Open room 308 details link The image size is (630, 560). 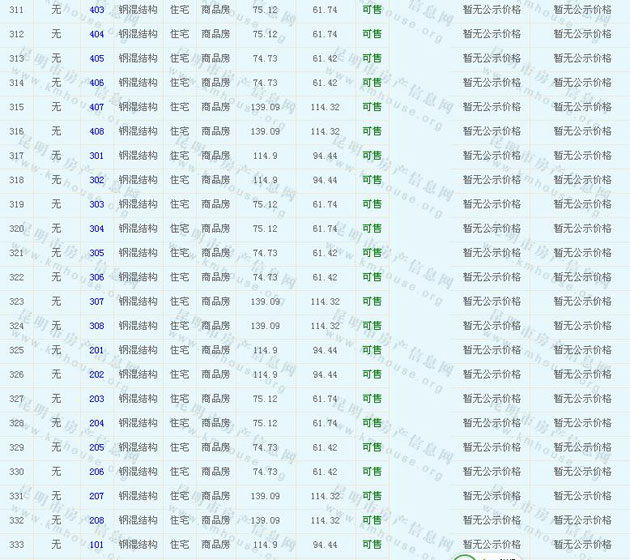click(96, 326)
